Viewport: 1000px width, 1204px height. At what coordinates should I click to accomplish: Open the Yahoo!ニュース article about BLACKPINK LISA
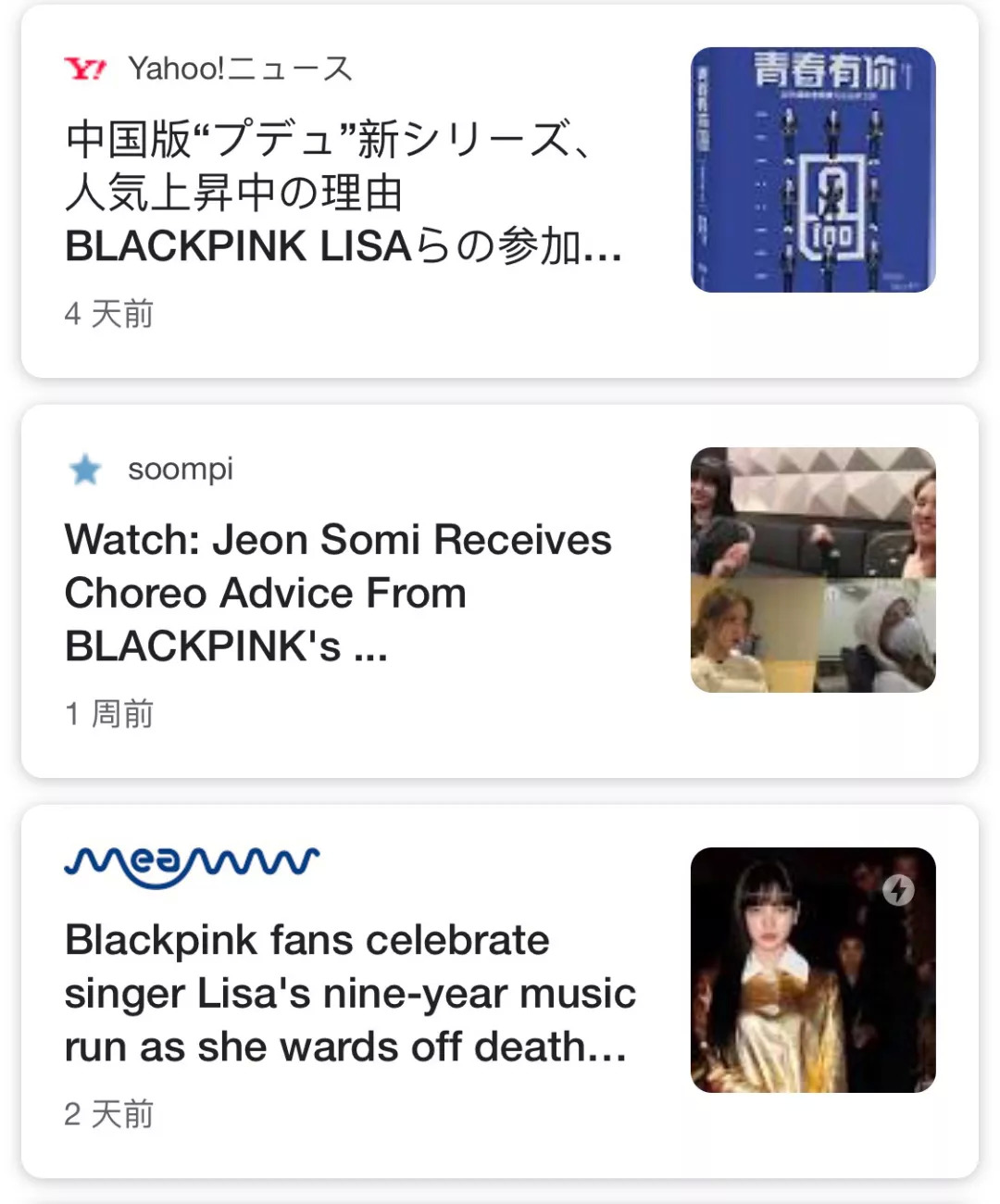pyautogui.click(x=343, y=193)
